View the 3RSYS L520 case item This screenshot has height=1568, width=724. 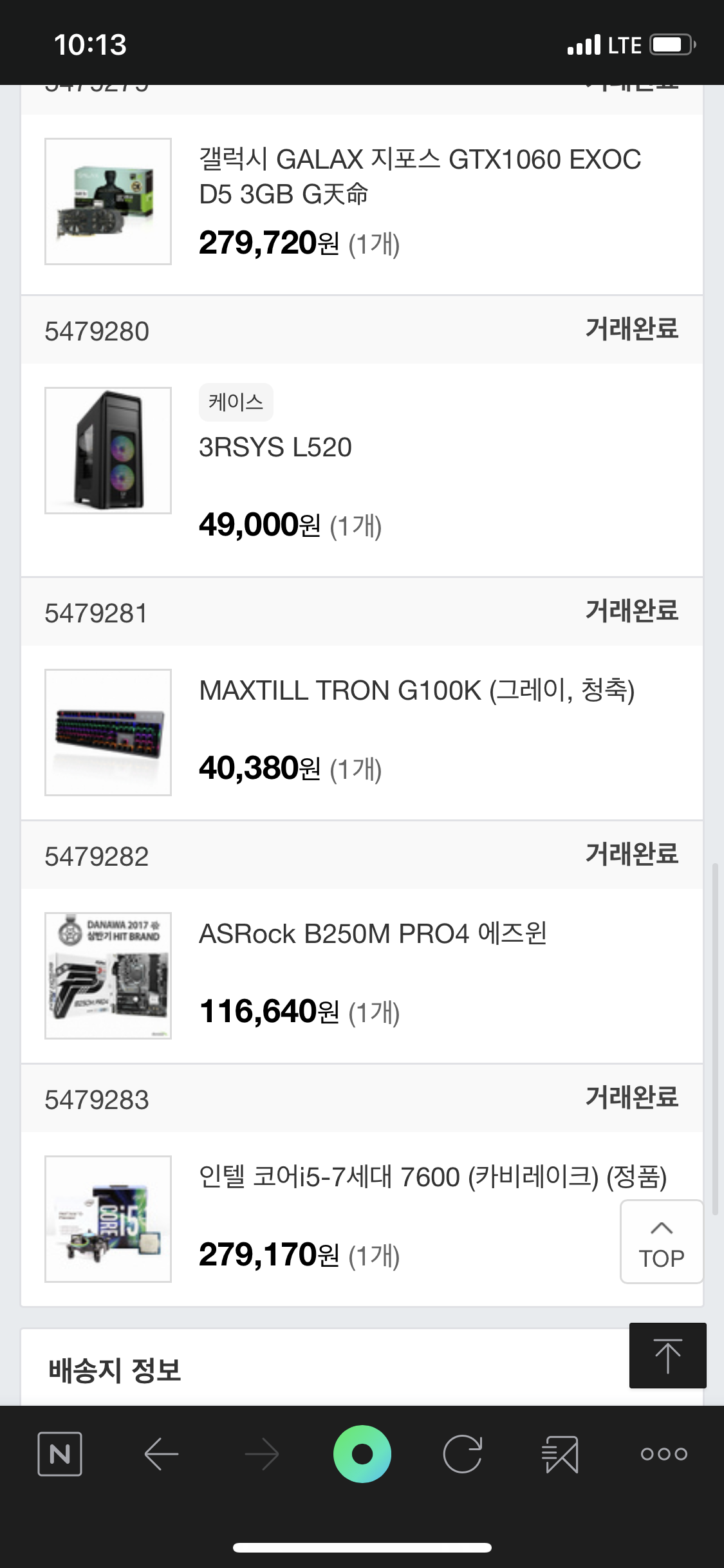(275, 447)
